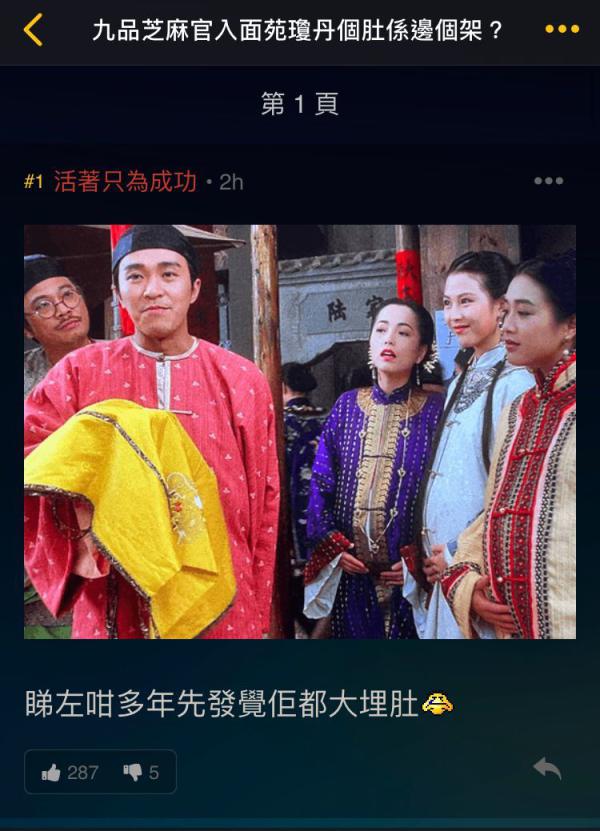Open the page 1 selector (第 1 頁)
The width and height of the screenshot is (600, 831).
(x=300, y=105)
